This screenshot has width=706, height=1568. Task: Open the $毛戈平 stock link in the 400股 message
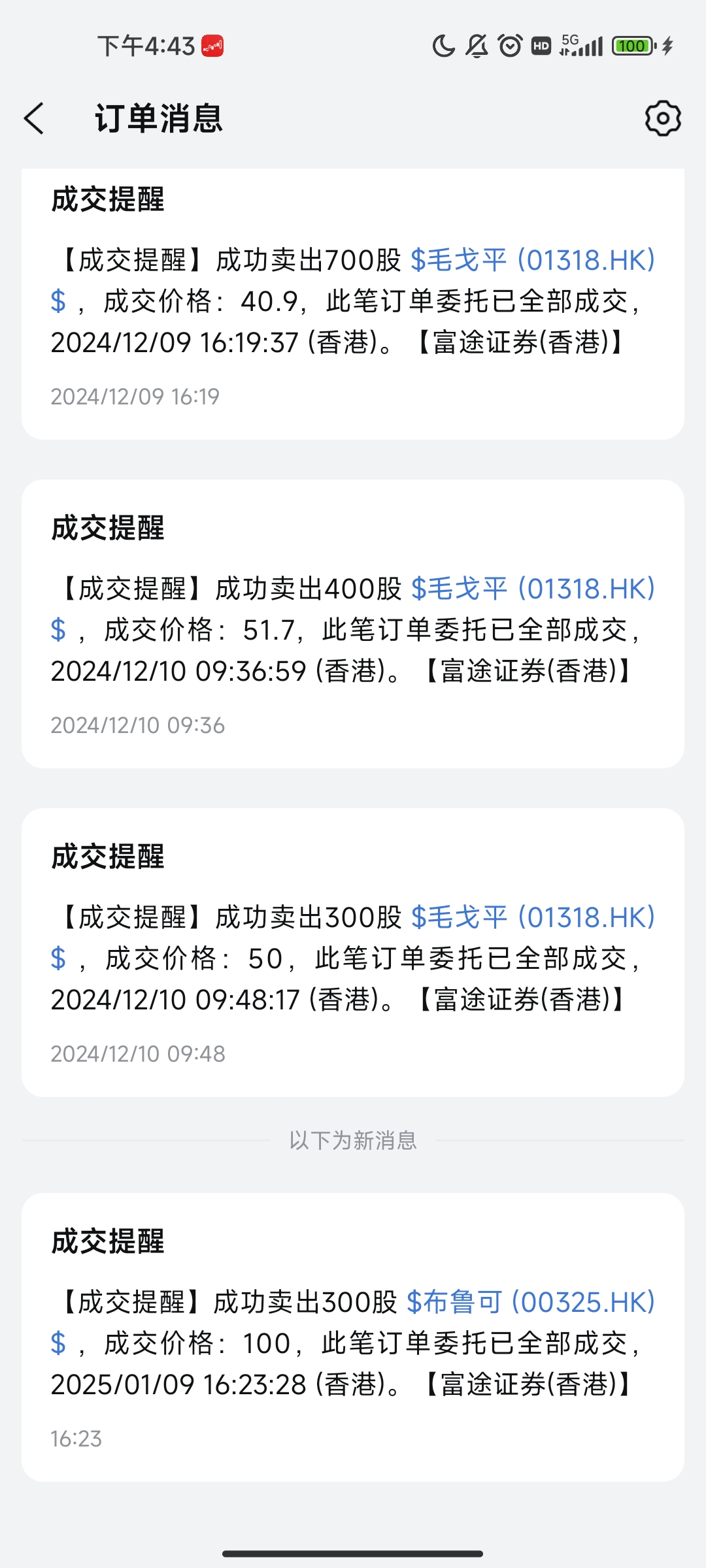tap(532, 589)
